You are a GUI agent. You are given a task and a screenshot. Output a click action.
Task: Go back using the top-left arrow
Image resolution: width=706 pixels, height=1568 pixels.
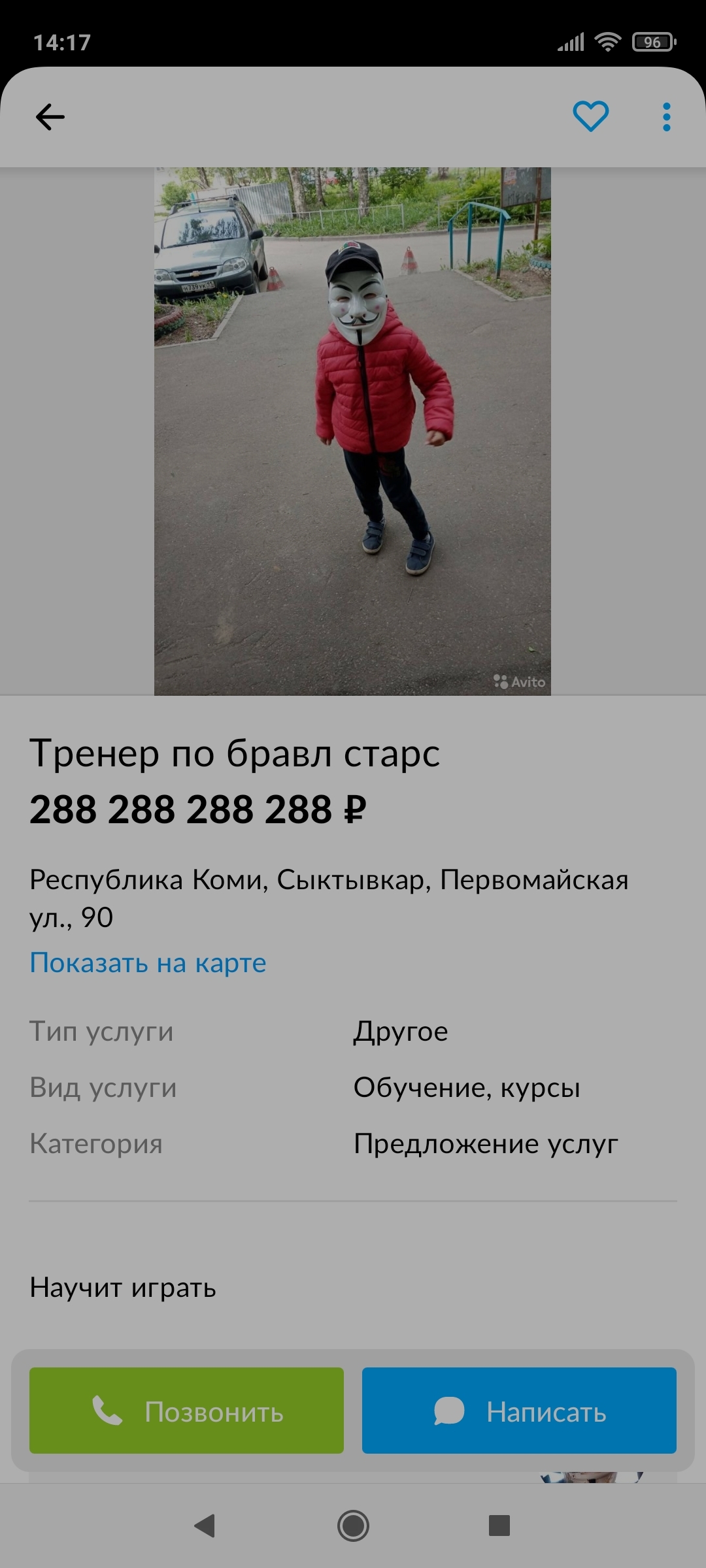point(50,118)
